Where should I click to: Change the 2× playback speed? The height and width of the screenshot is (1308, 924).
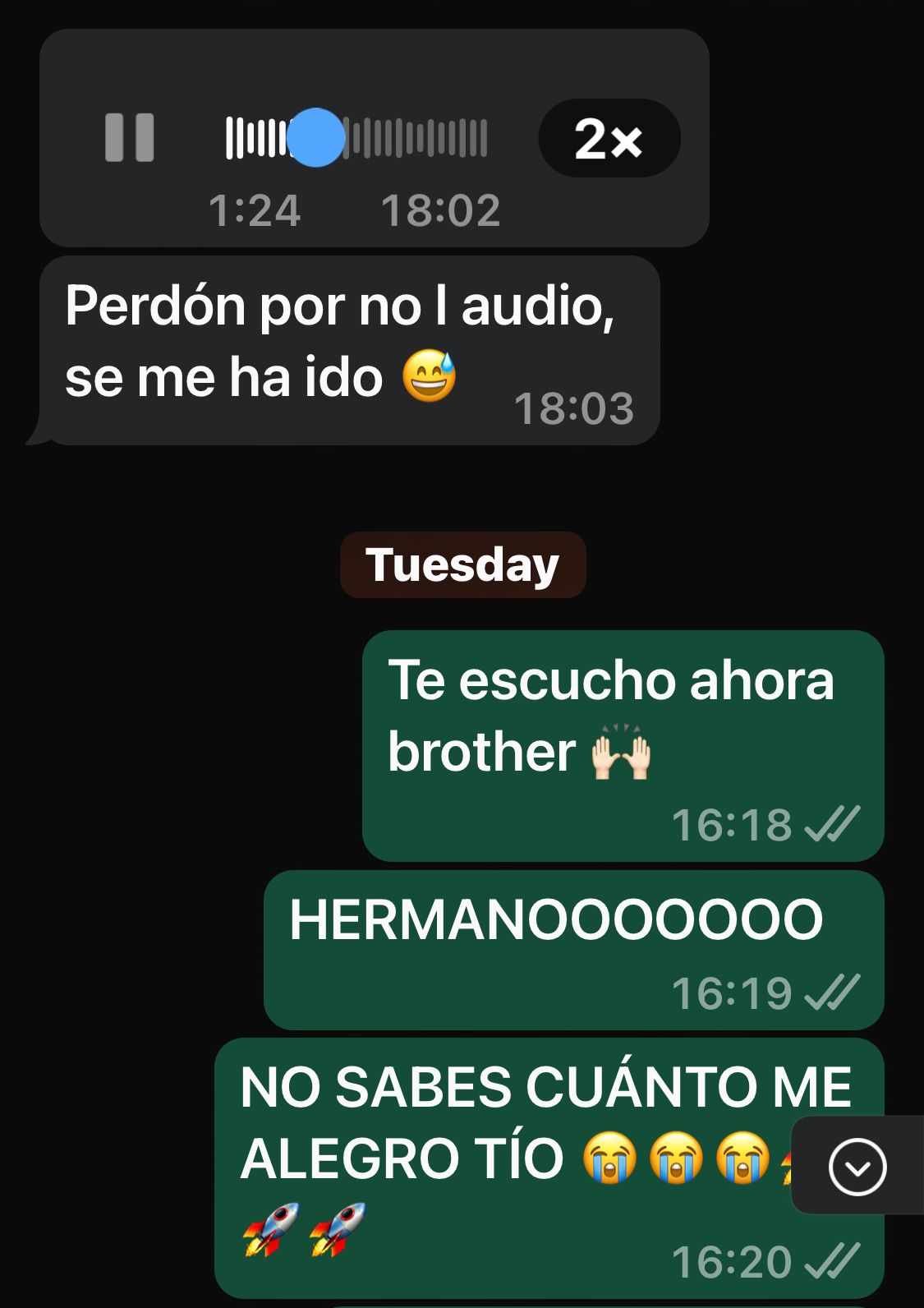pos(609,138)
